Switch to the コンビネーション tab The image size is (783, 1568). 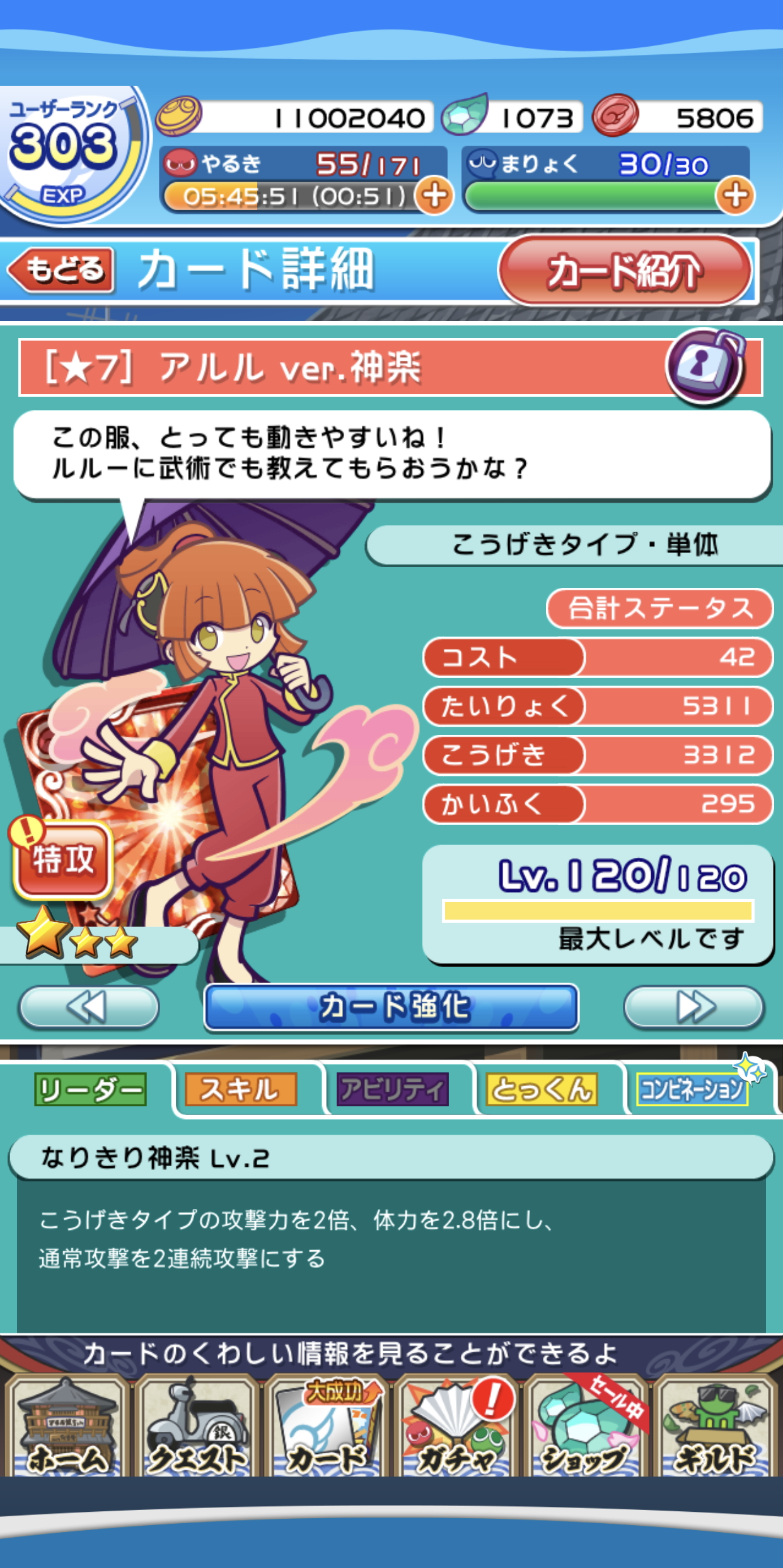(692, 1089)
